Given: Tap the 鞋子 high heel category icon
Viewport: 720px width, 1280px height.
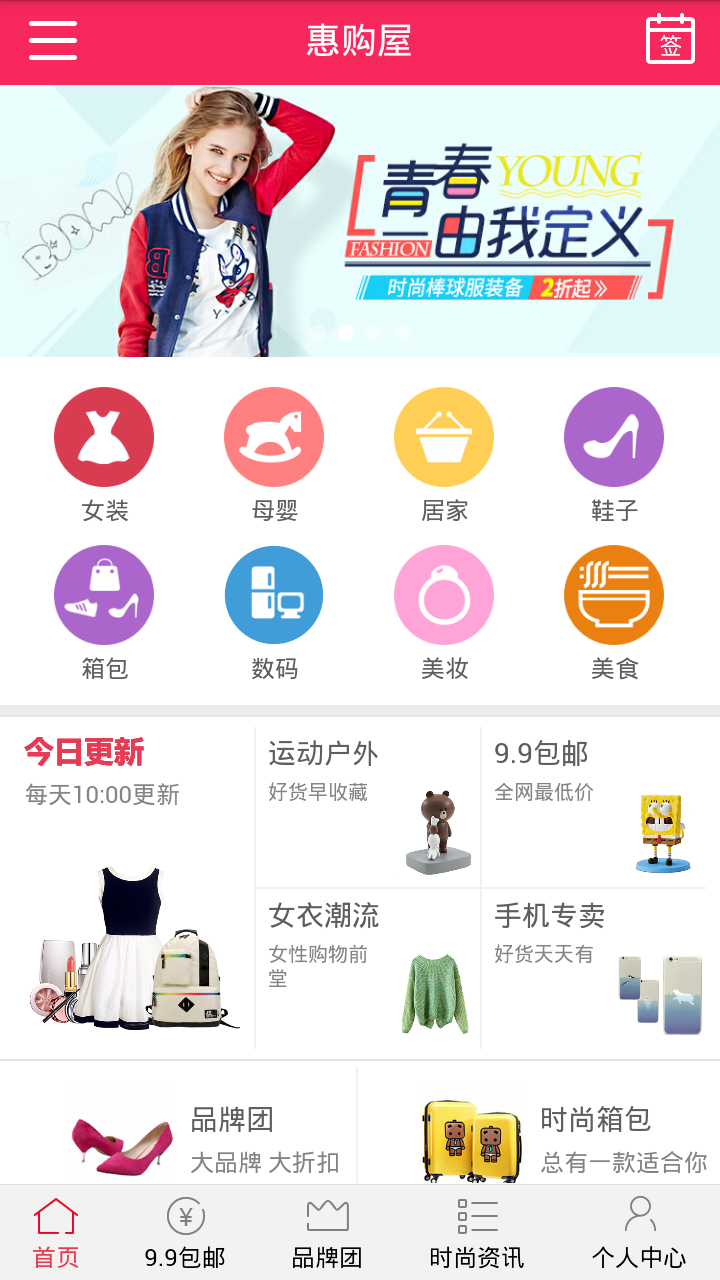Looking at the screenshot, I should click(x=614, y=437).
